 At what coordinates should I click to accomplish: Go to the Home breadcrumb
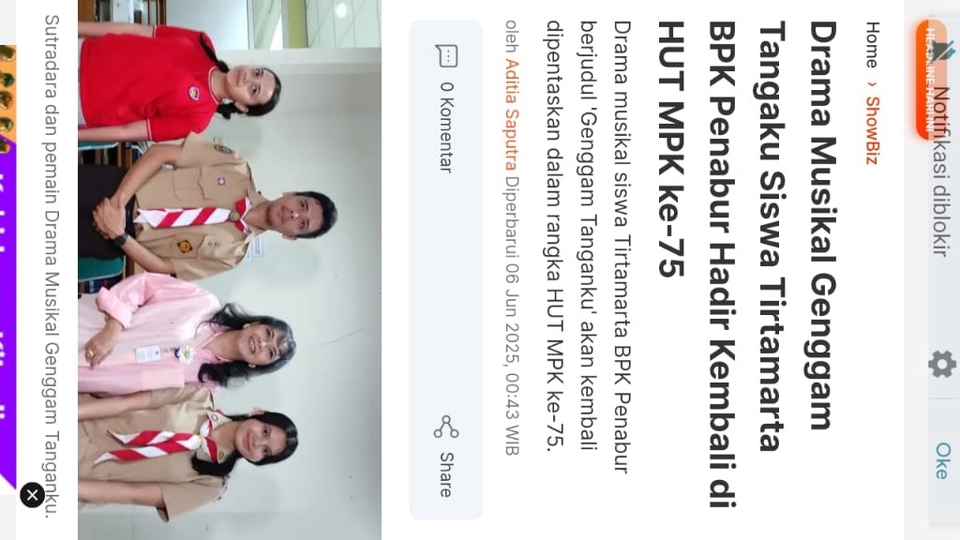click(x=872, y=44)
